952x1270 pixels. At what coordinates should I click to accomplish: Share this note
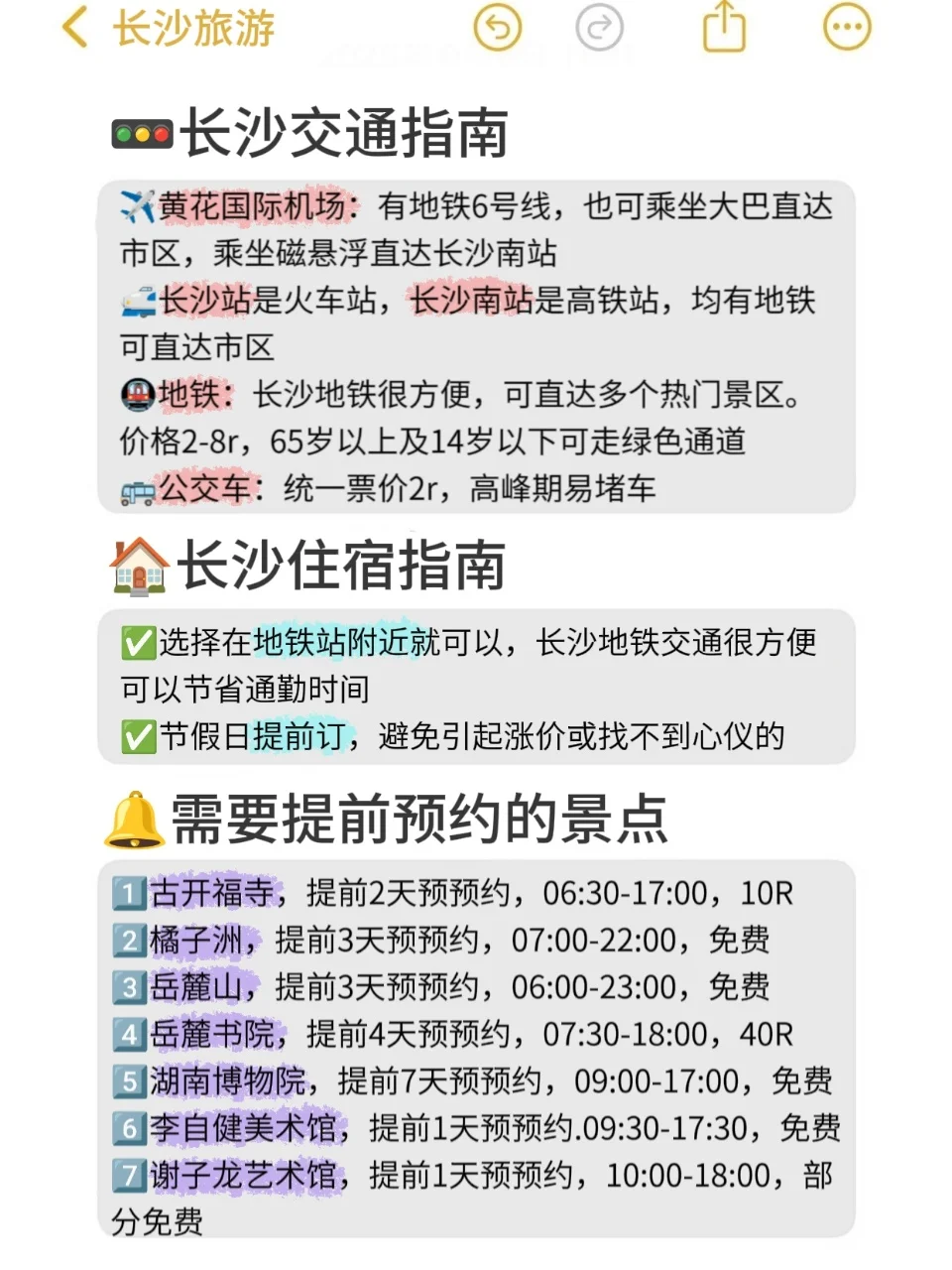[724, 27]
